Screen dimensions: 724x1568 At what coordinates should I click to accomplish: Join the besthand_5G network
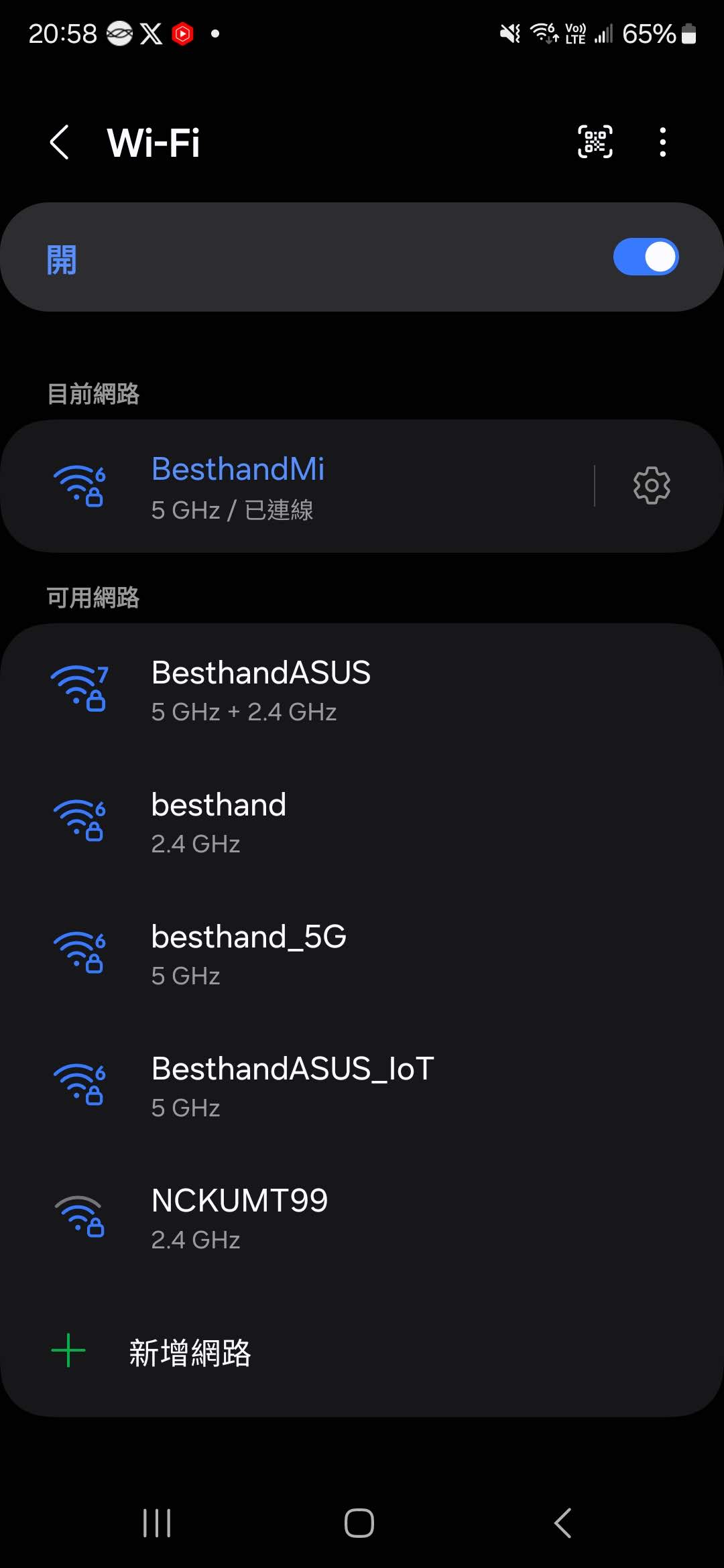(362, 954)
